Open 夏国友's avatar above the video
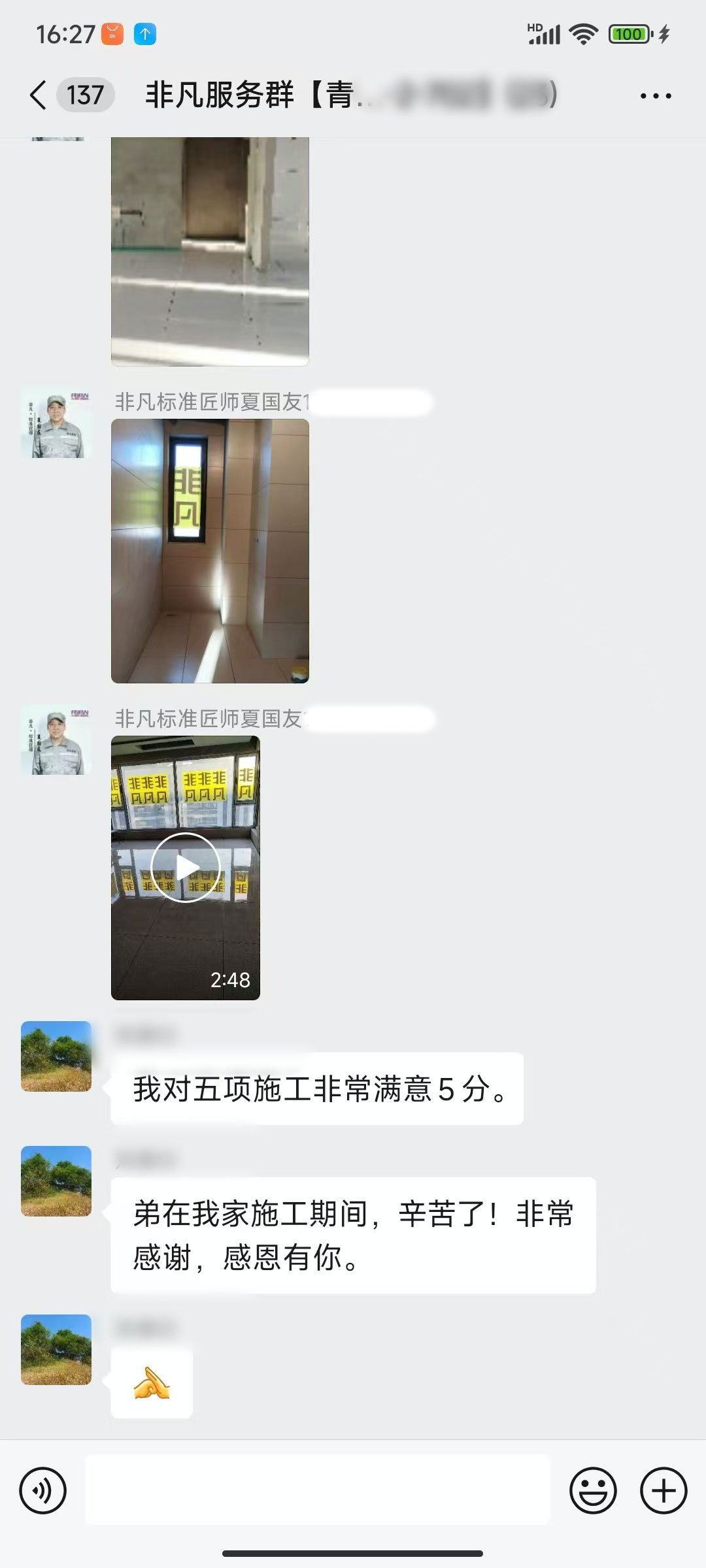706x1568 pixels. point(56,740)
